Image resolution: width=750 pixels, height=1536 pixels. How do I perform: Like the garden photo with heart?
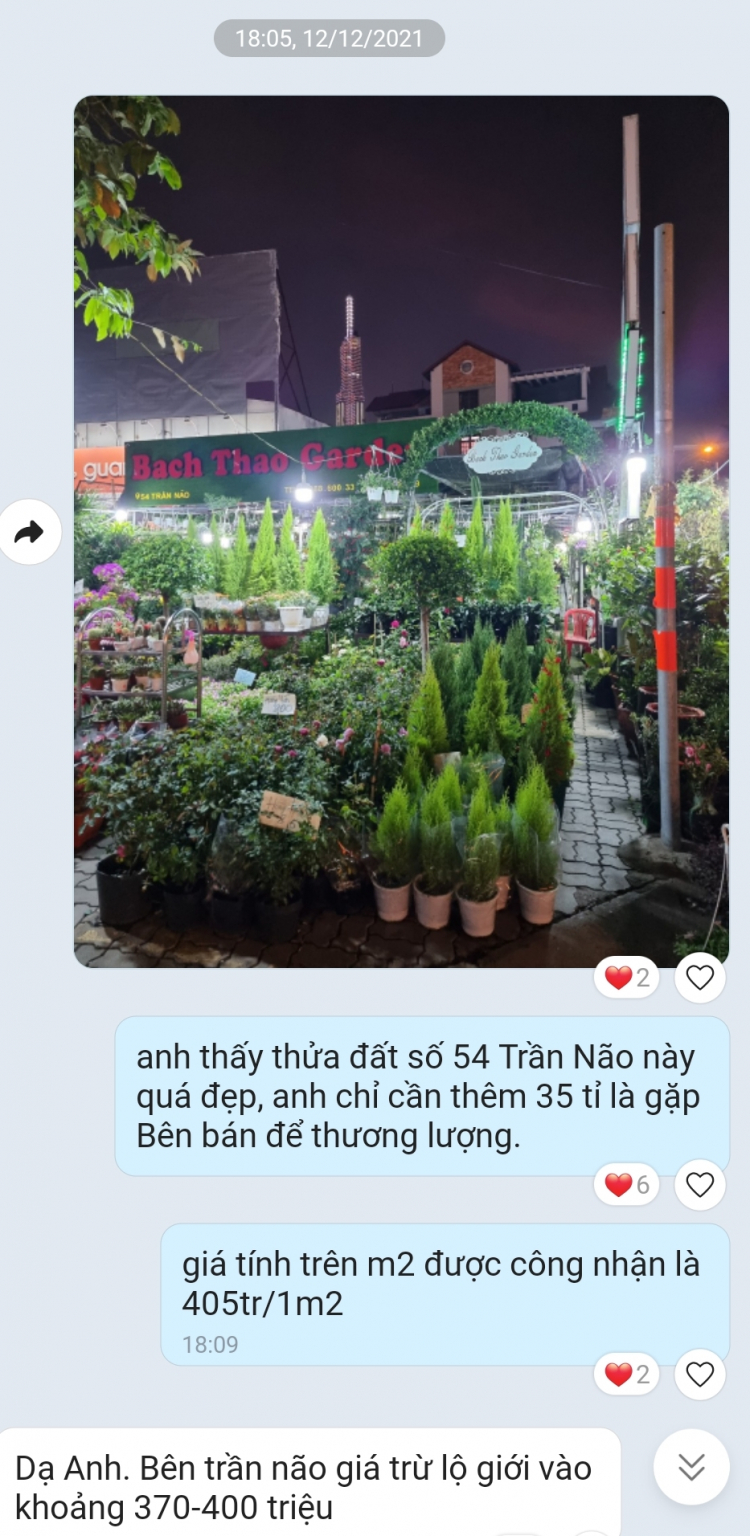[700, 977]
